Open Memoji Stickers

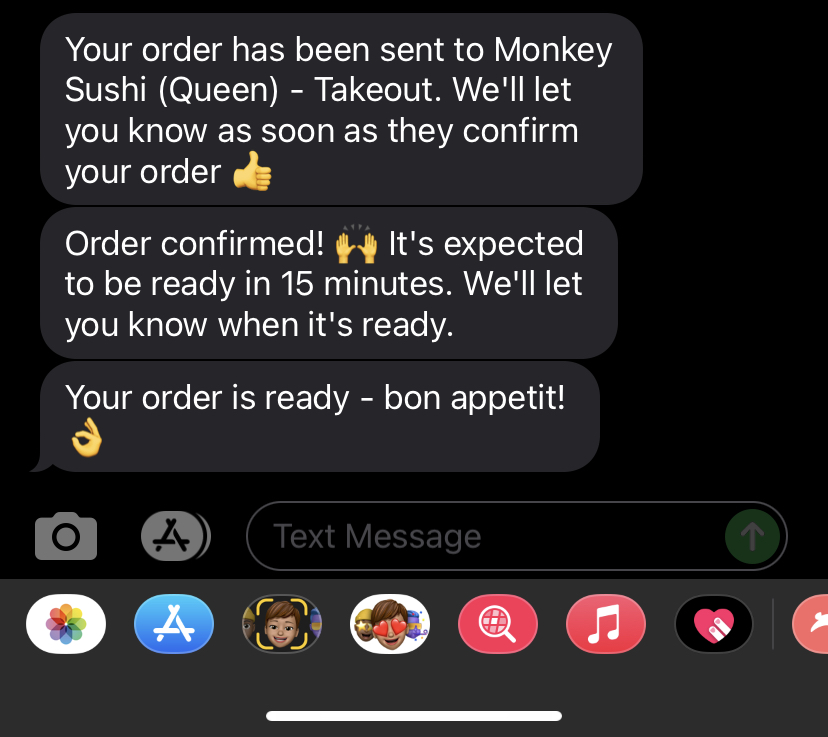(390, 624)
